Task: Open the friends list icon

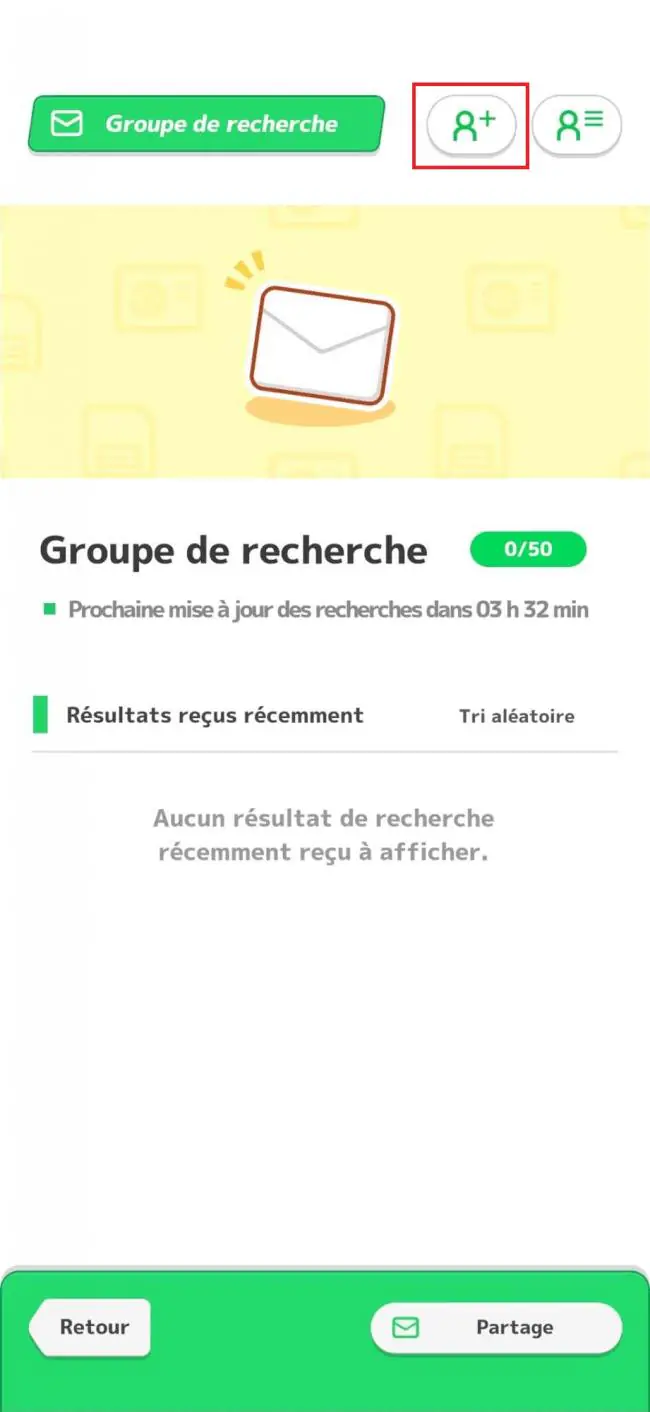Action: 577,125
